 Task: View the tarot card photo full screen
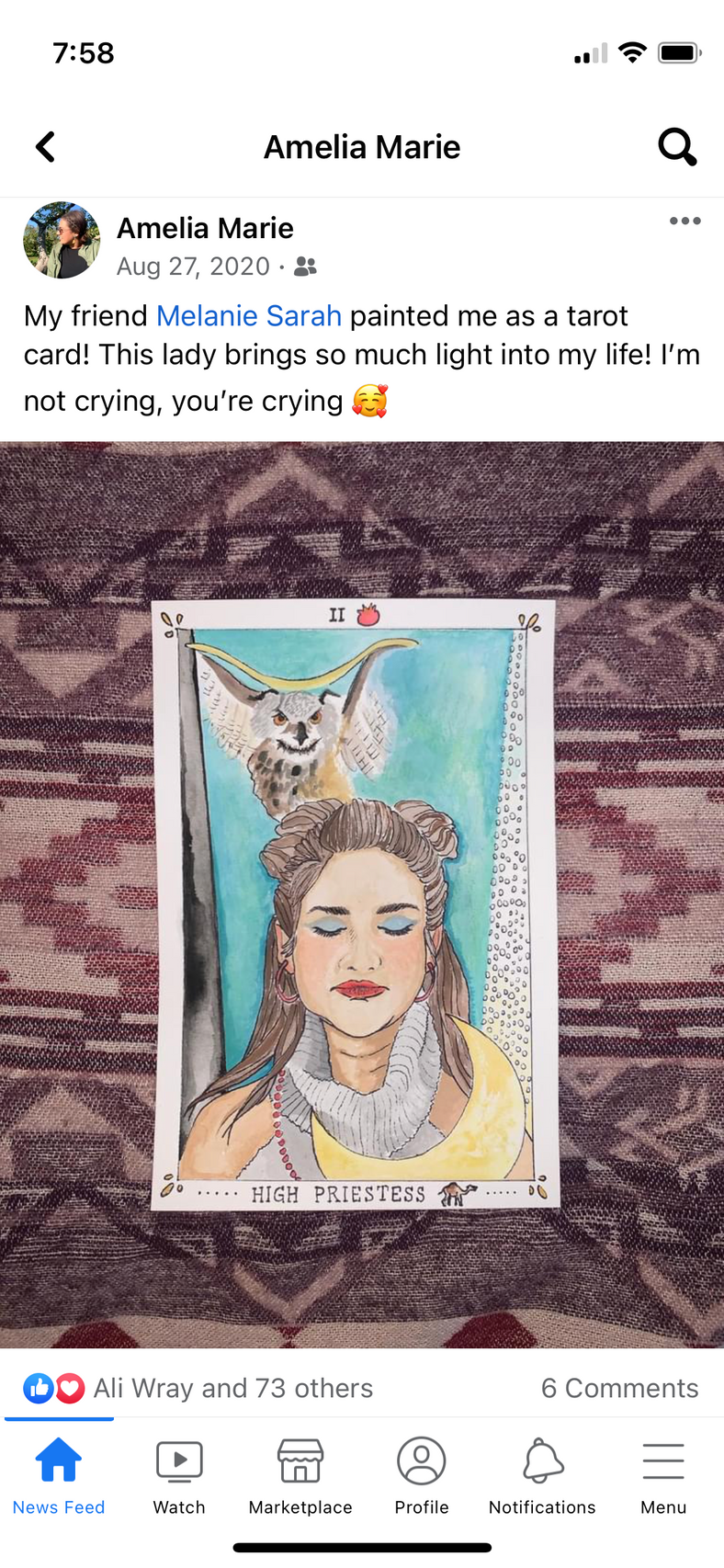point(362,894)
